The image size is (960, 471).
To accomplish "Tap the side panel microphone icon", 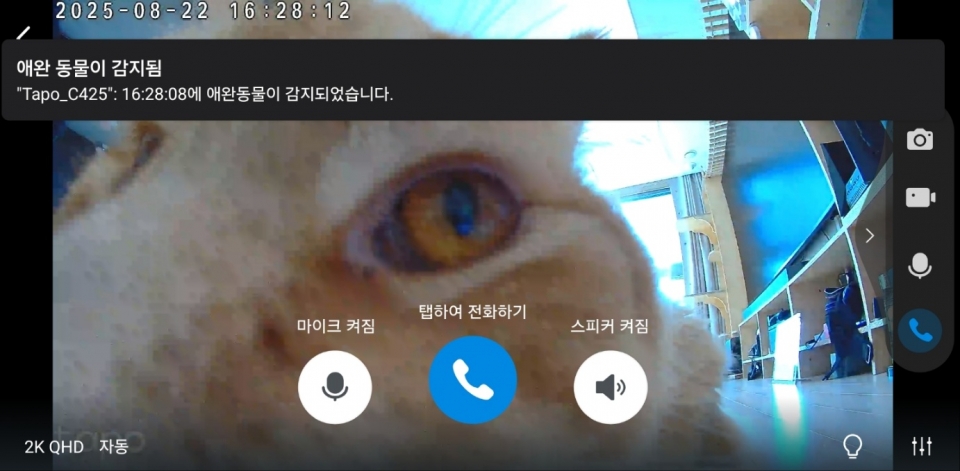I will [x=919, y=265].
